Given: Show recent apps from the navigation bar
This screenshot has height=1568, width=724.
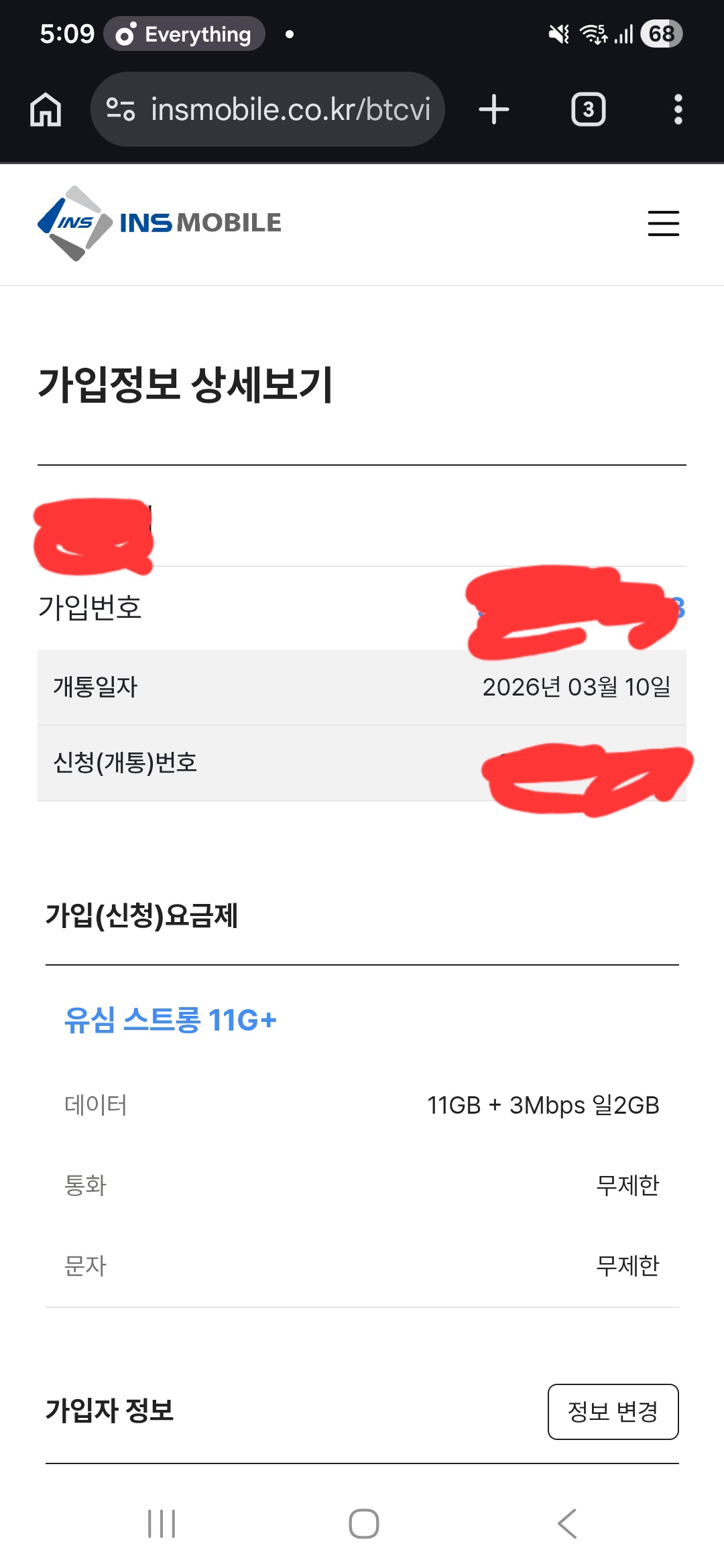Looking at the screenshot, I should coord(162,1524).
